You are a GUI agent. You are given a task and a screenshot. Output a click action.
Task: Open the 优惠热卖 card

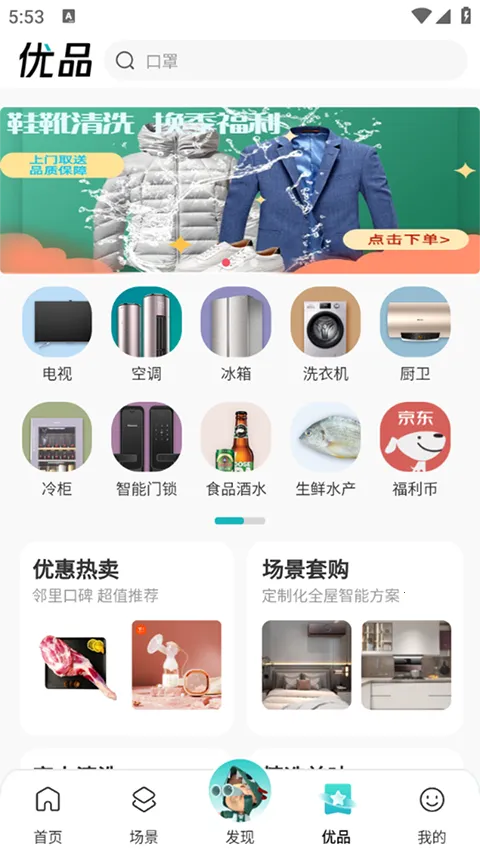click(127, 638)
